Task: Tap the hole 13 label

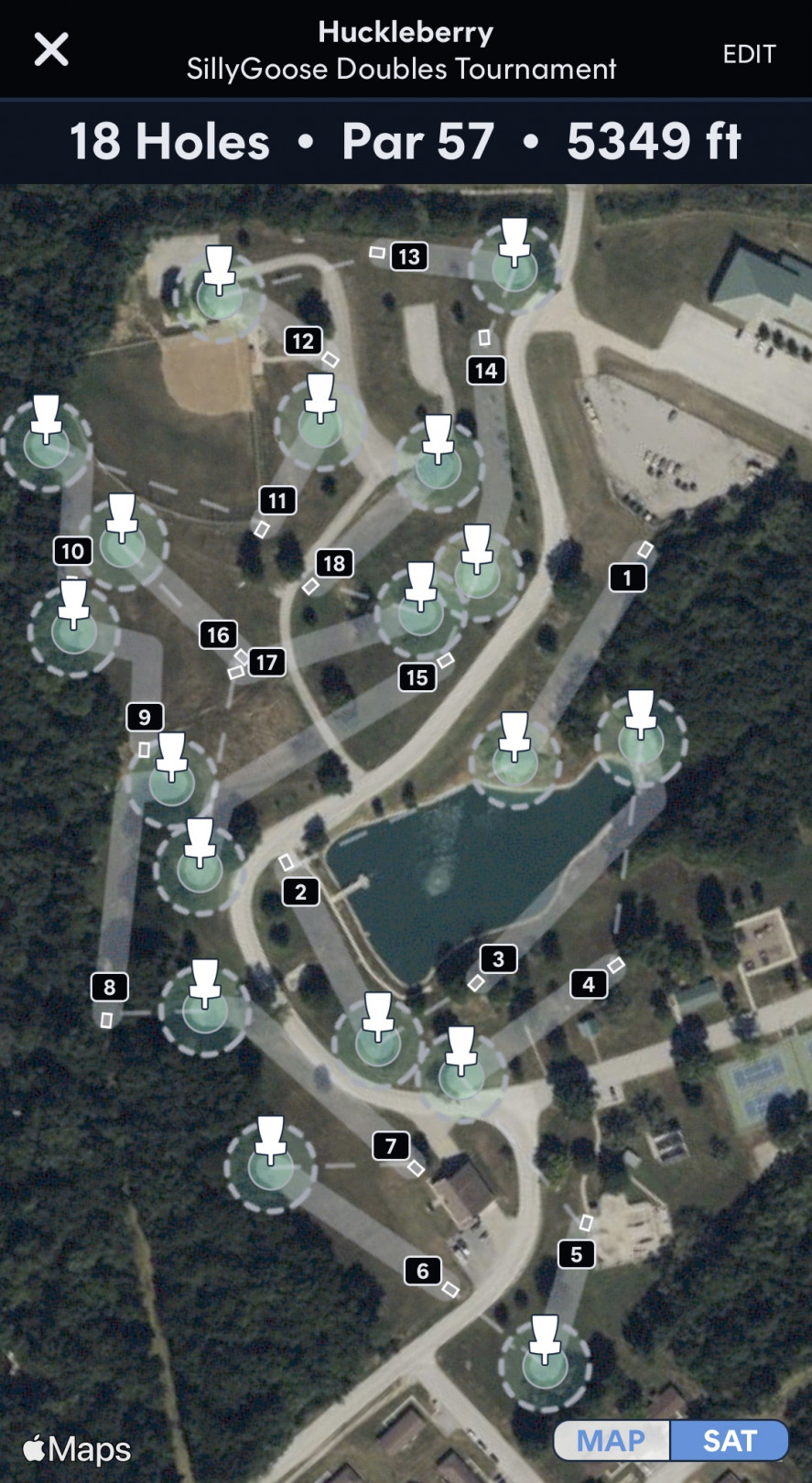Action: (x=408, y=256)
